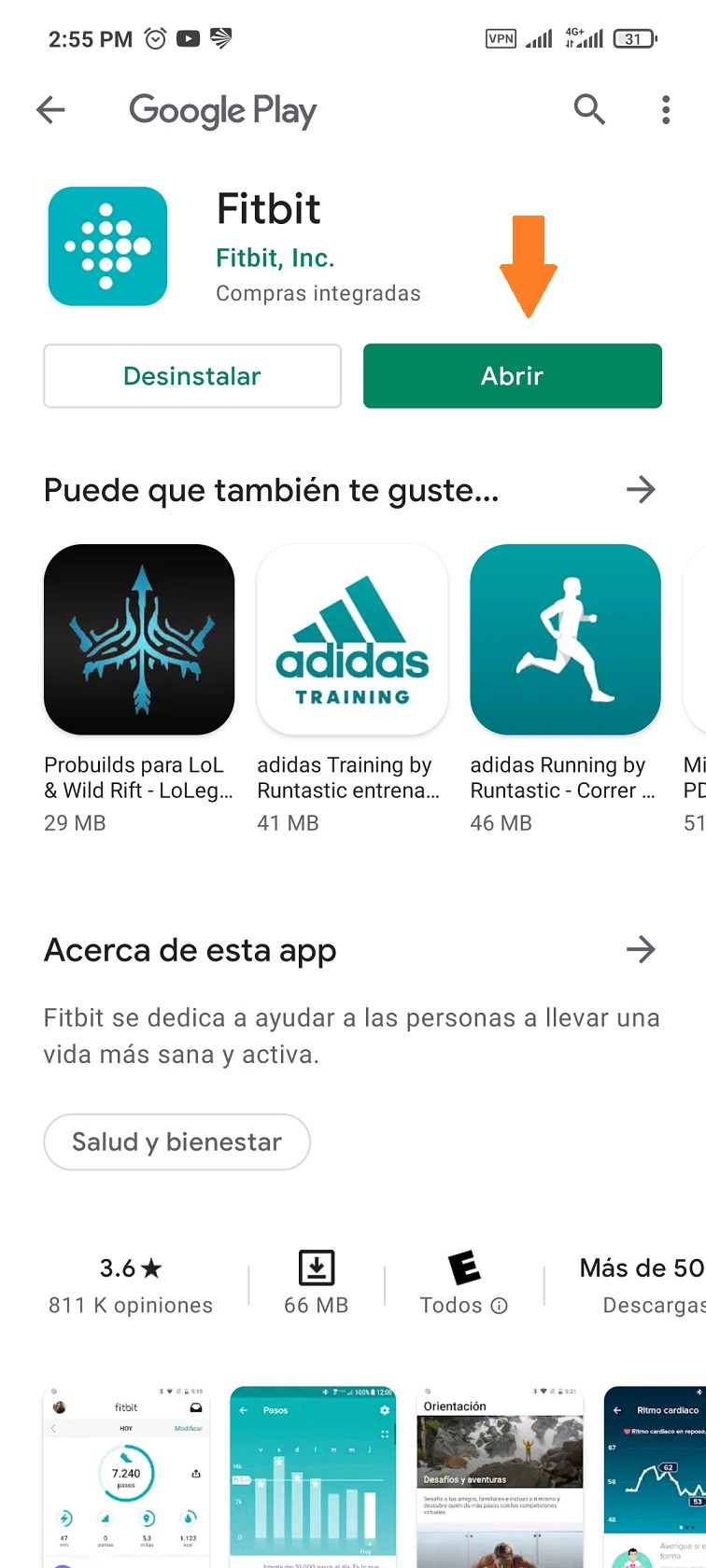Open Probuilds para LoL & Wild Rift app
The width and height of the screenshot is (706, 1568).
(139, 640)
